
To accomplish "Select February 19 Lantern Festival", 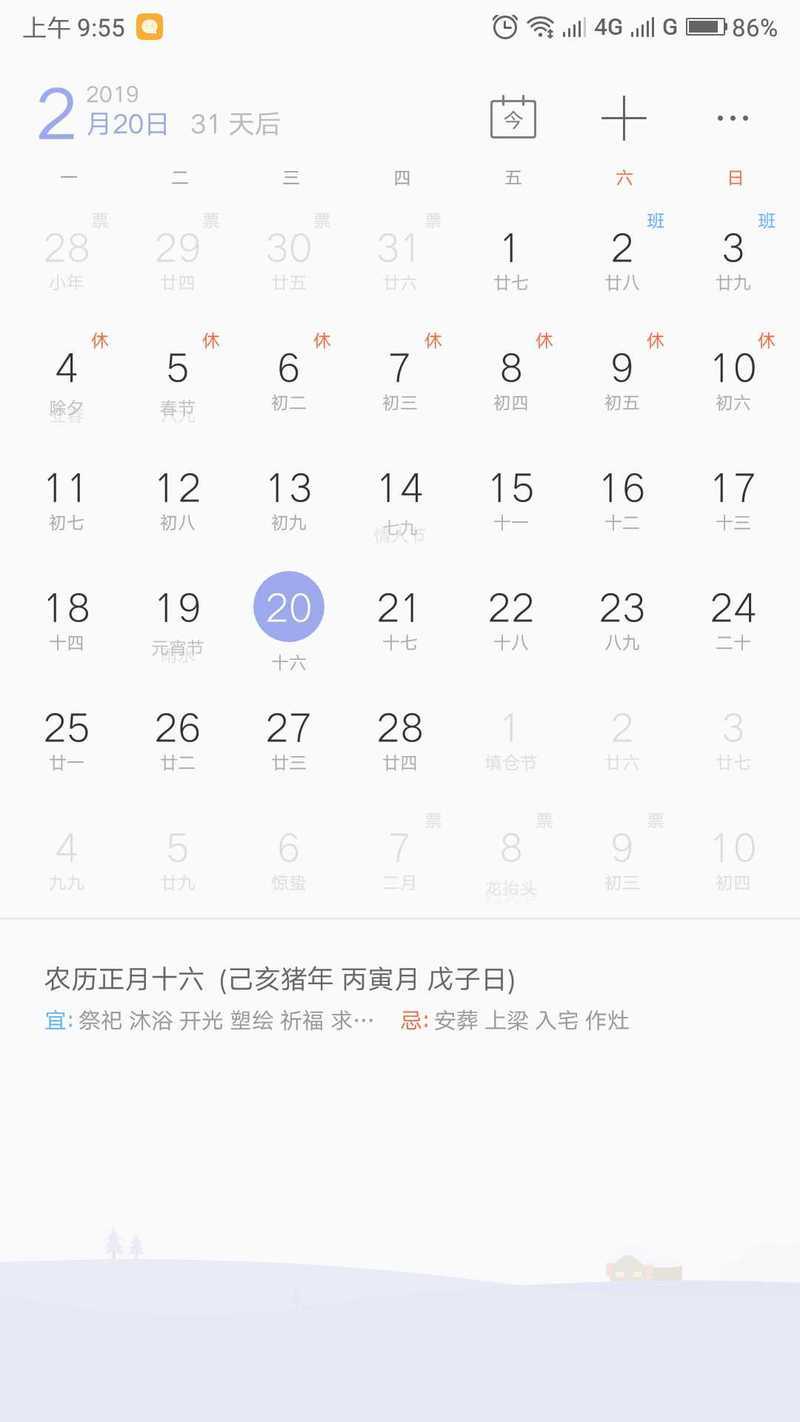I will 178,617.
